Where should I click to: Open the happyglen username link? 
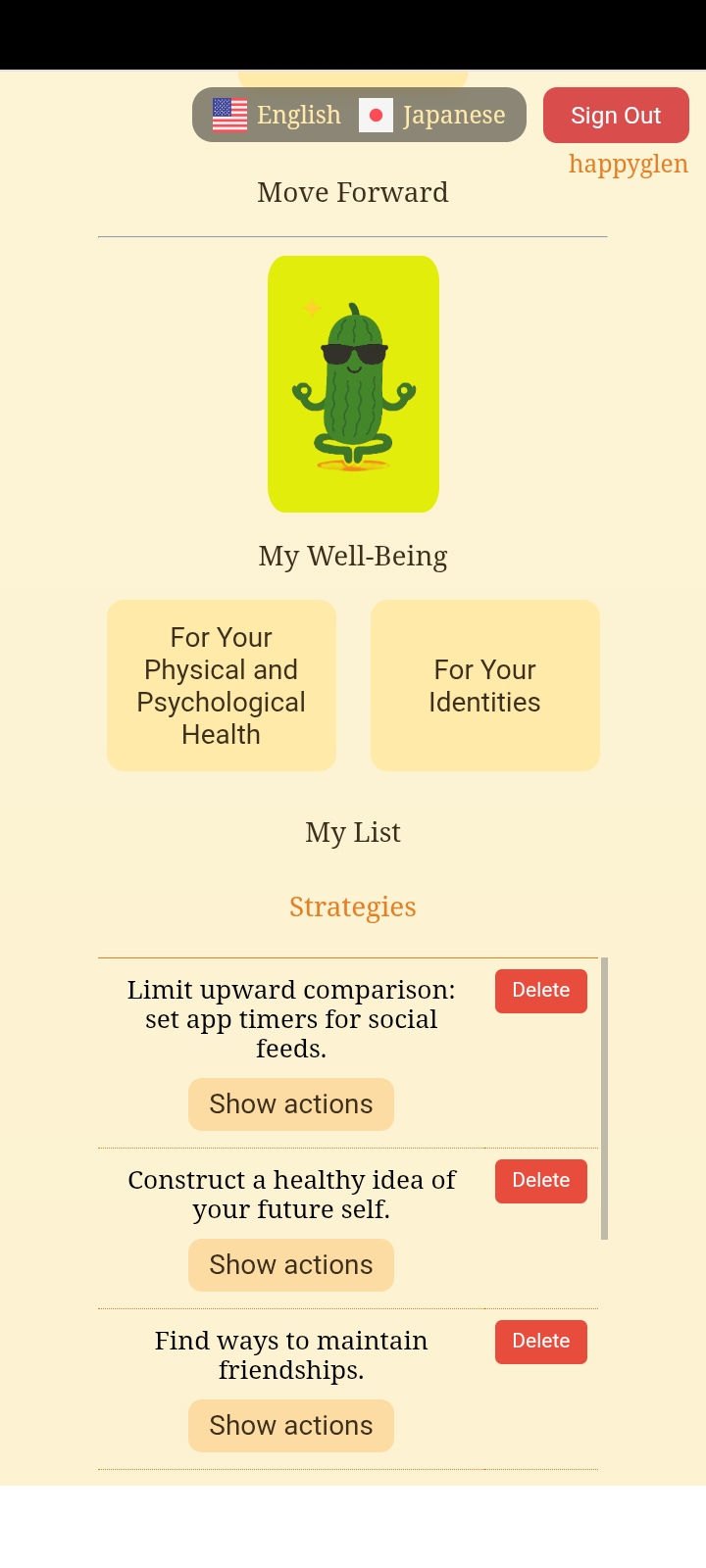[x=628, y=164]
